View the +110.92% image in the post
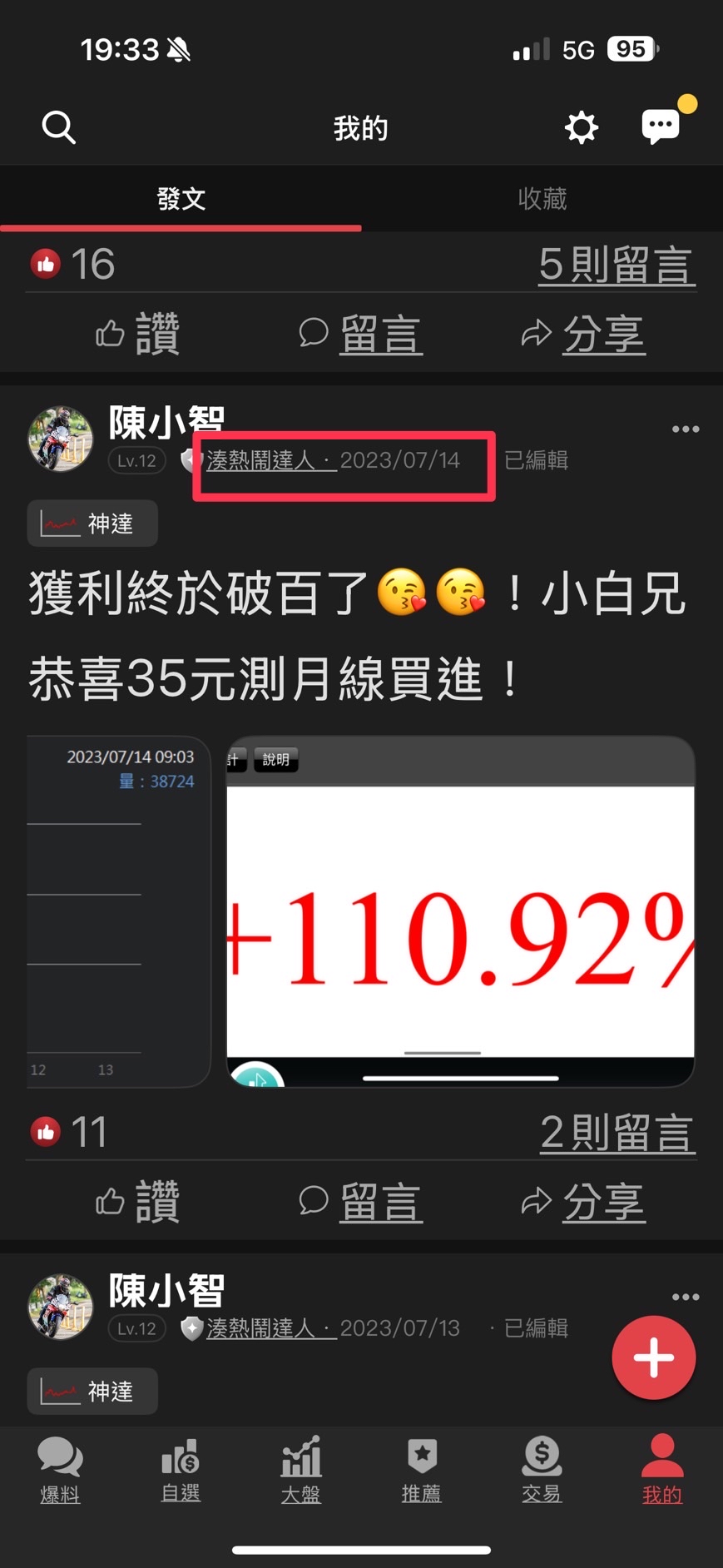The width and height of the screenshot is (723, 1568). coord(460,911)
